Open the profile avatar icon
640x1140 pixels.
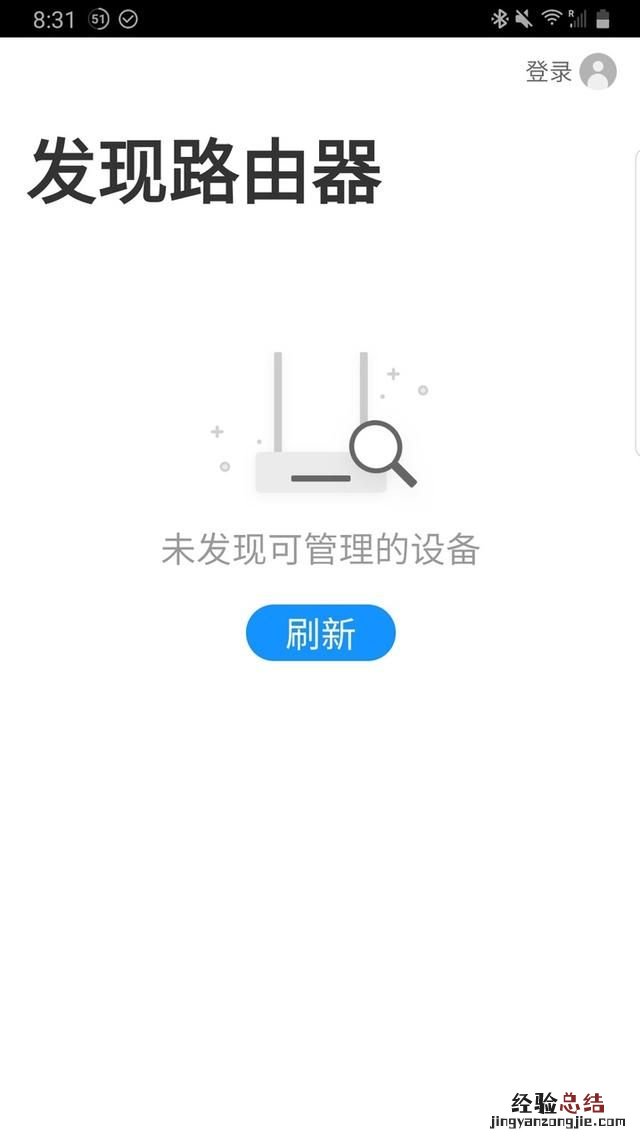598,72
